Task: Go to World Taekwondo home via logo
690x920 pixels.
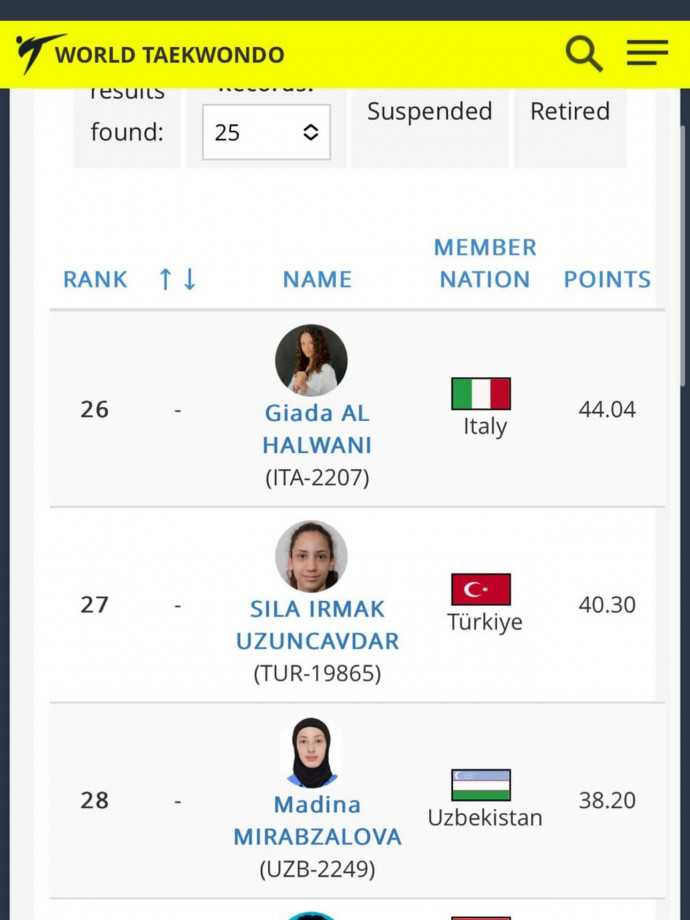Action: point(150,54)
